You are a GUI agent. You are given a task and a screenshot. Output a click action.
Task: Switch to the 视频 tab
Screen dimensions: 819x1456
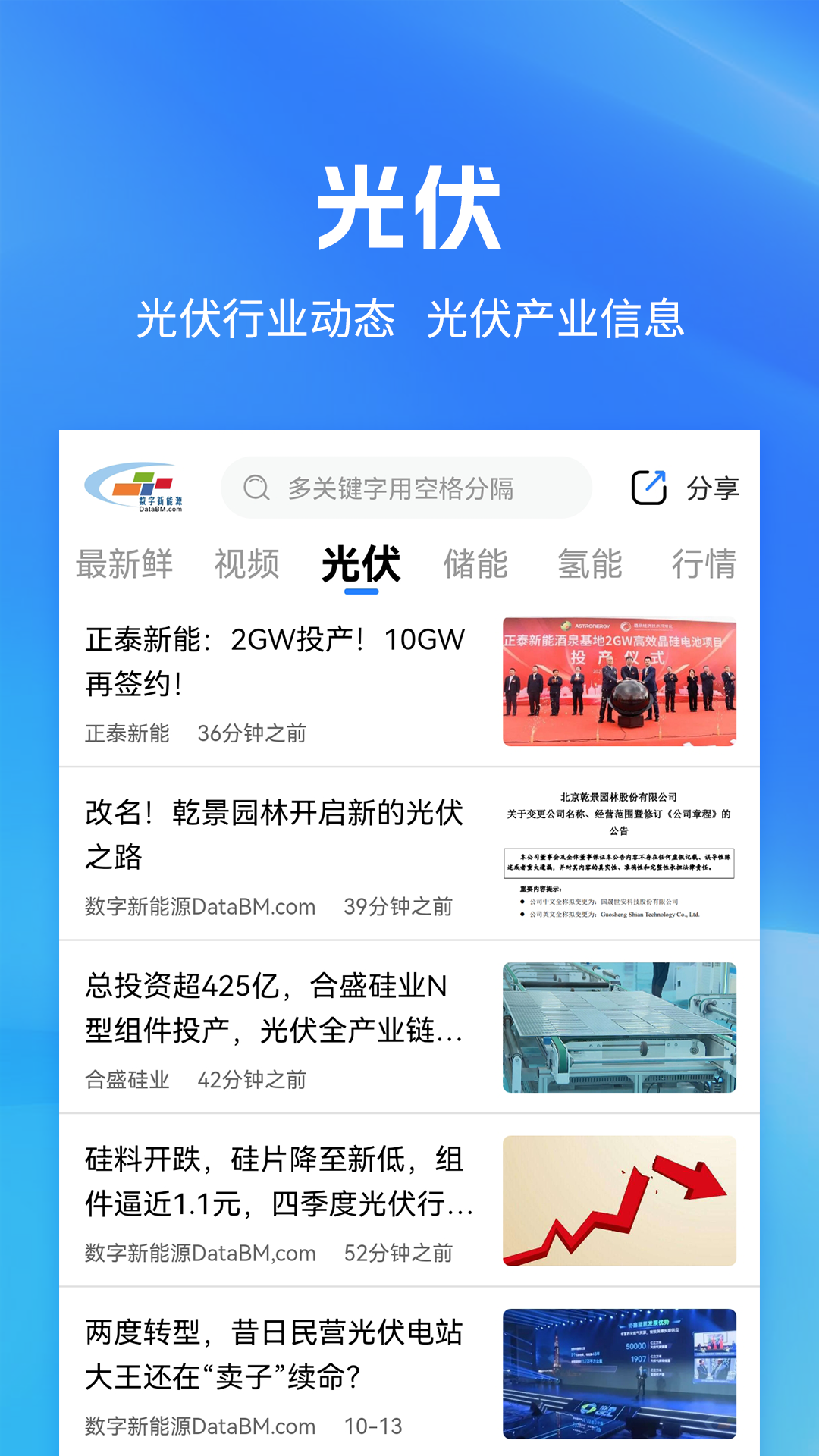click(x=246, y=563)
